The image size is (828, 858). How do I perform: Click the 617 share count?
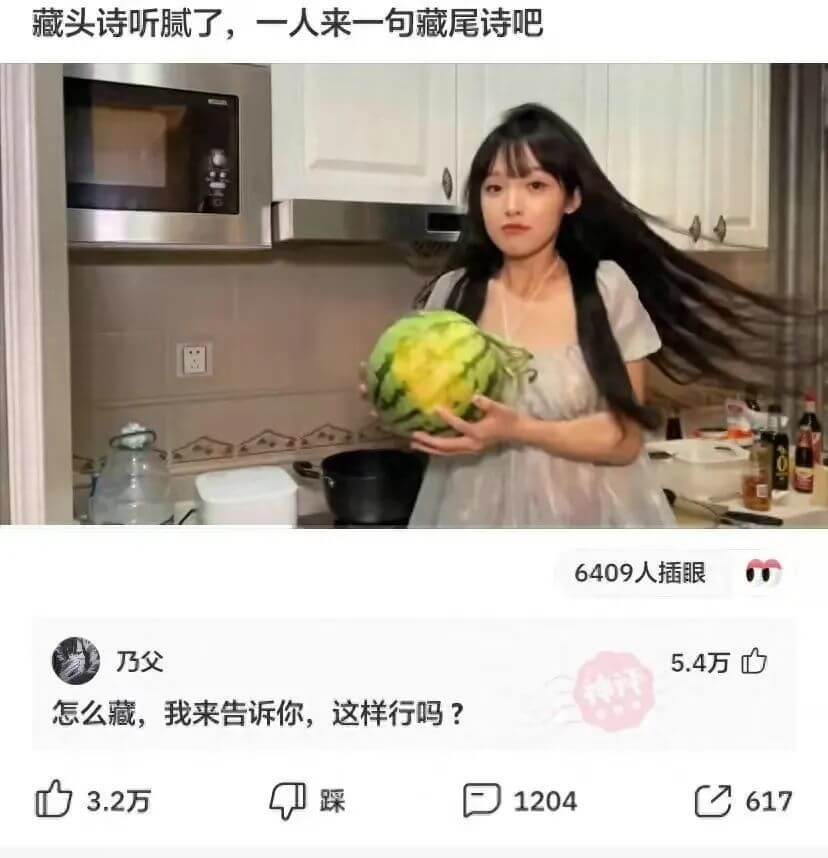click(770, 800)
